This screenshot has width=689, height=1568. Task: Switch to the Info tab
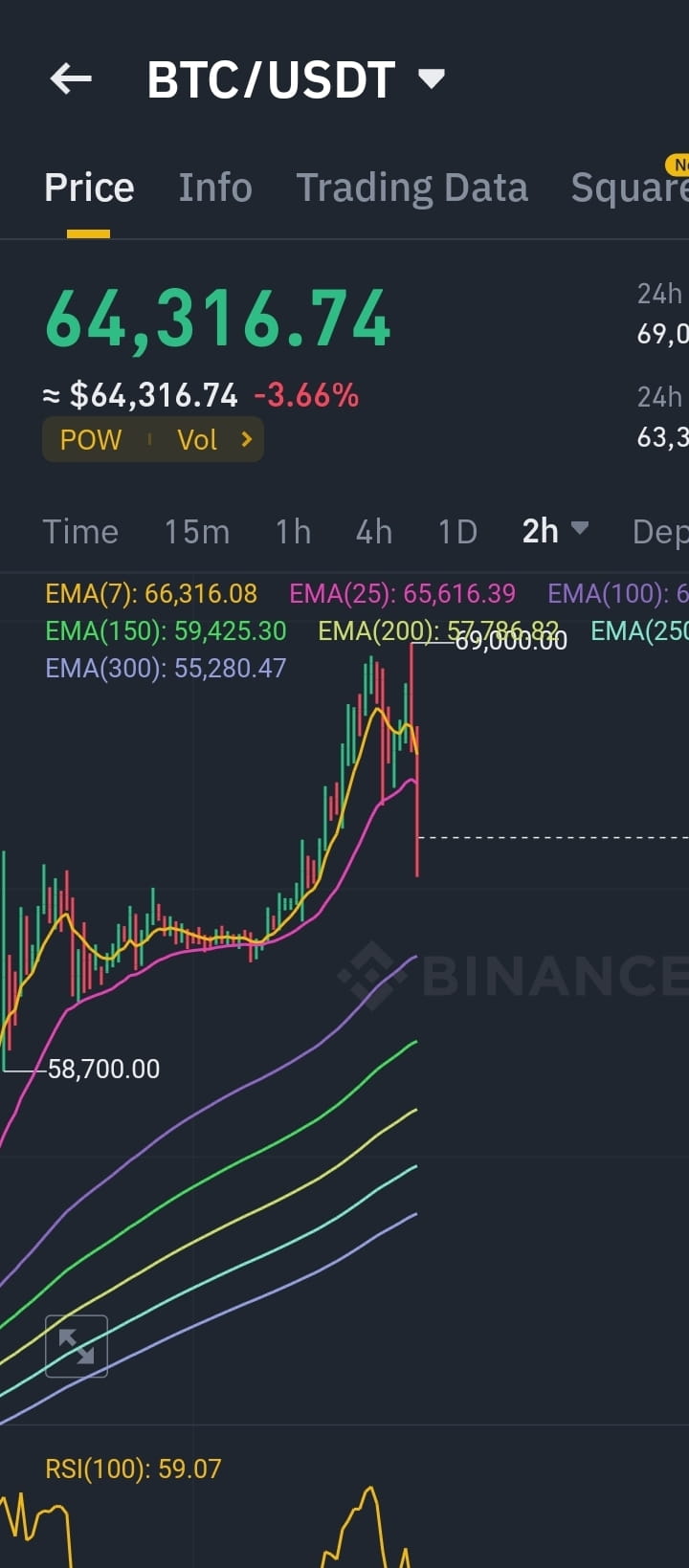(214, 187)
